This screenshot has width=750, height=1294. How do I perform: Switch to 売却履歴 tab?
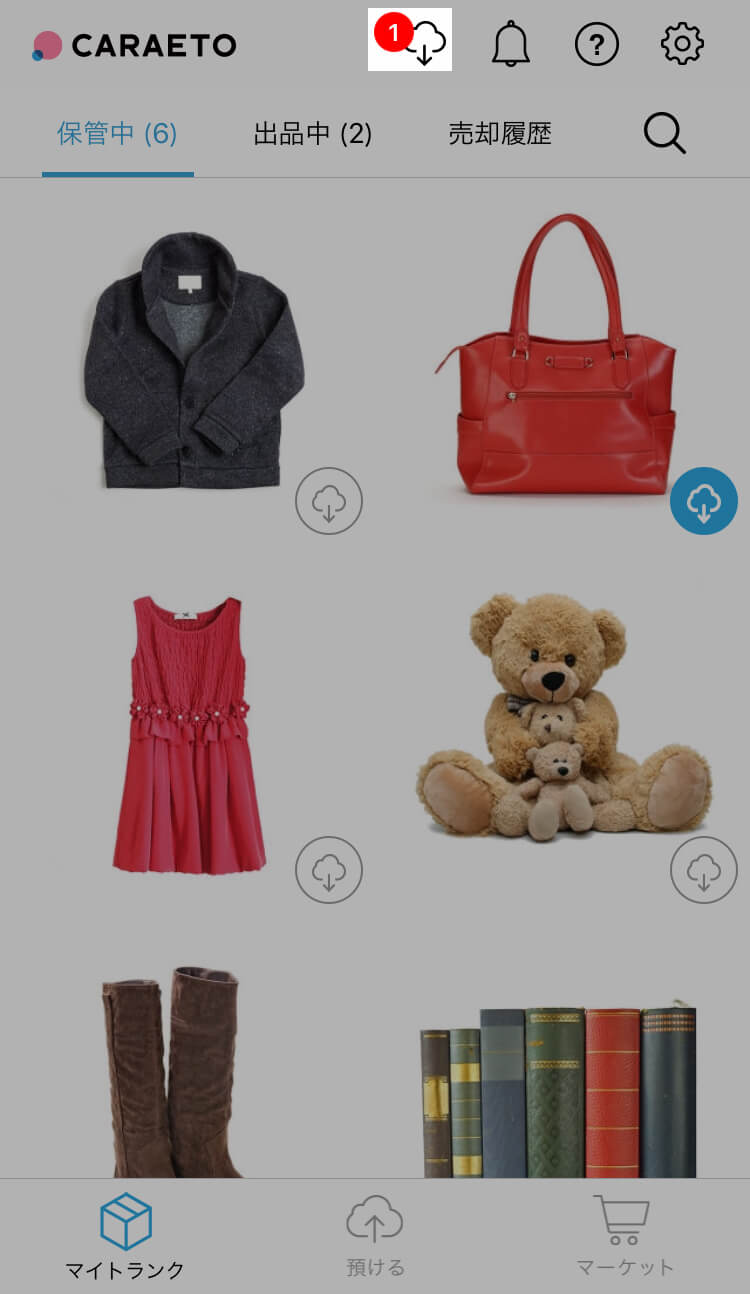tap(499, 134)
